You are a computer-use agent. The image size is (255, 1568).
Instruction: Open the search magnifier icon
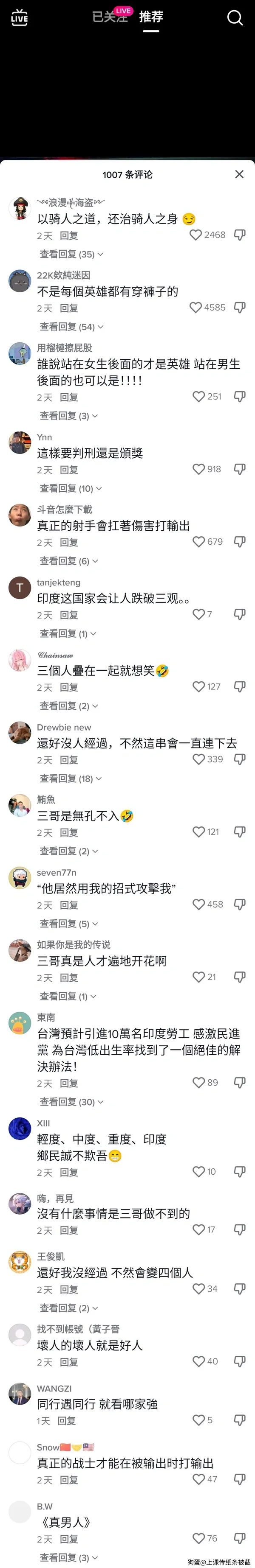(235, 18)
